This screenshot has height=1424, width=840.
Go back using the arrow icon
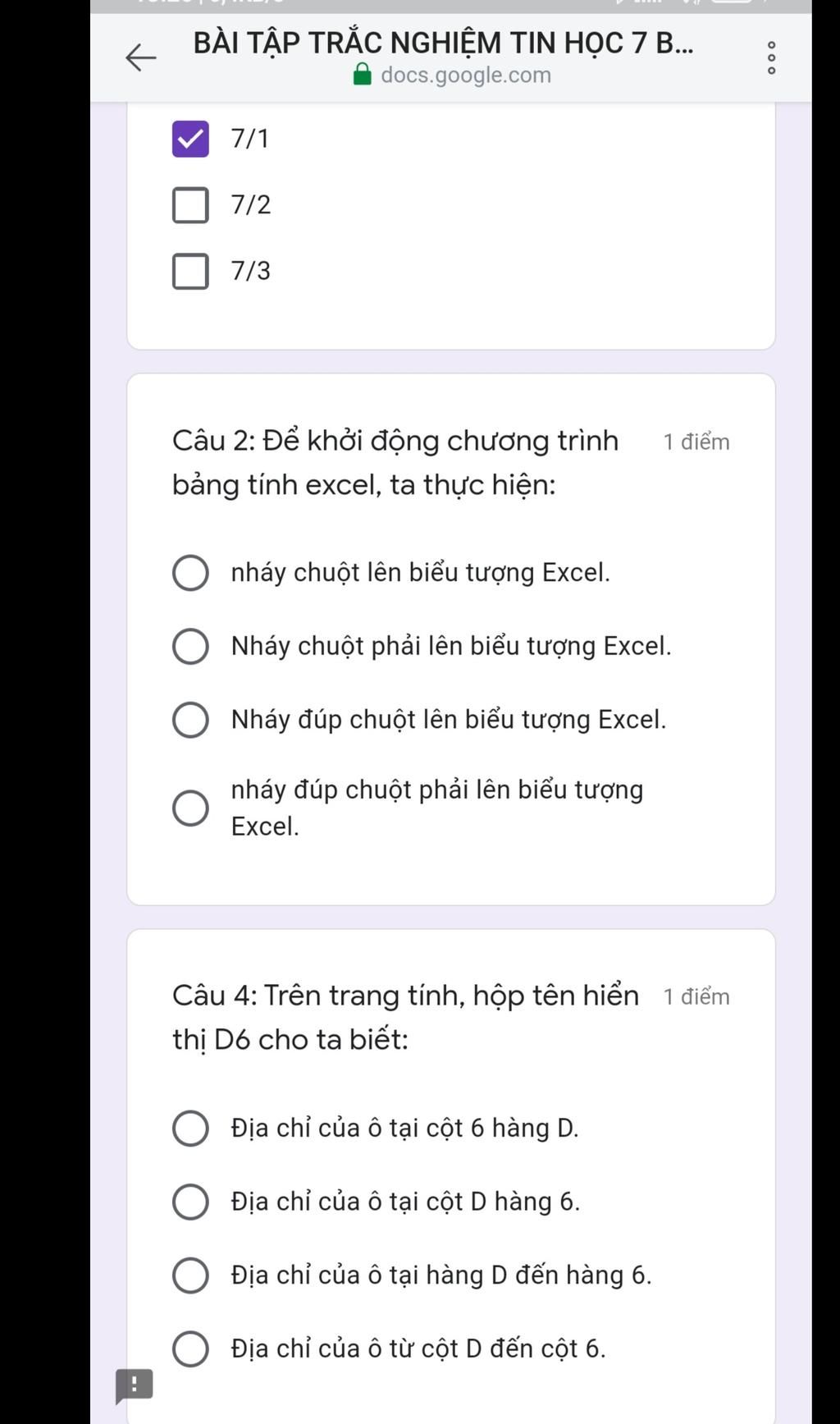click(x=140, y=57)
